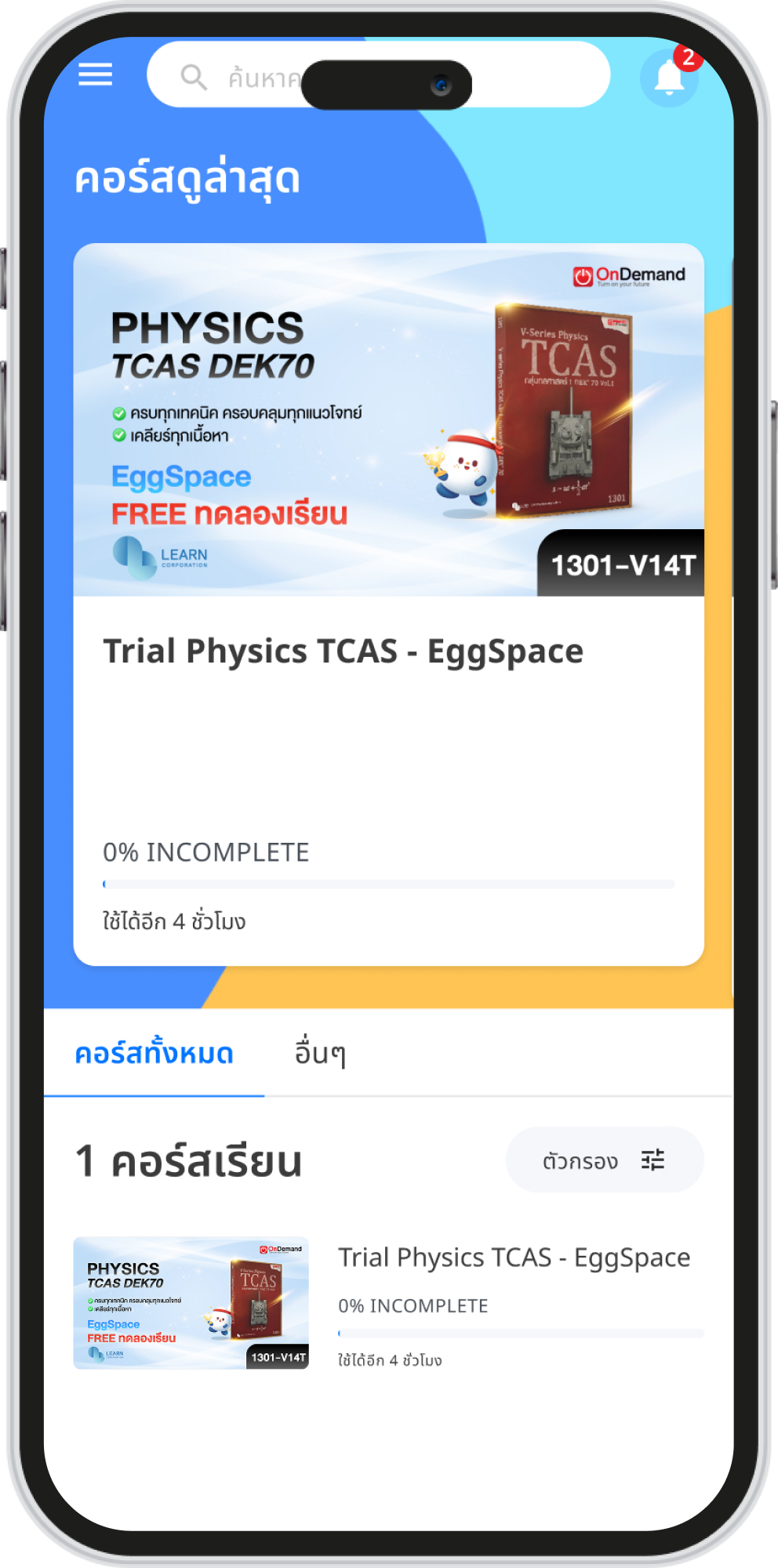
Task: Switch to the คอร์สทั้งหมด tab
Action: coord(155,1053)
